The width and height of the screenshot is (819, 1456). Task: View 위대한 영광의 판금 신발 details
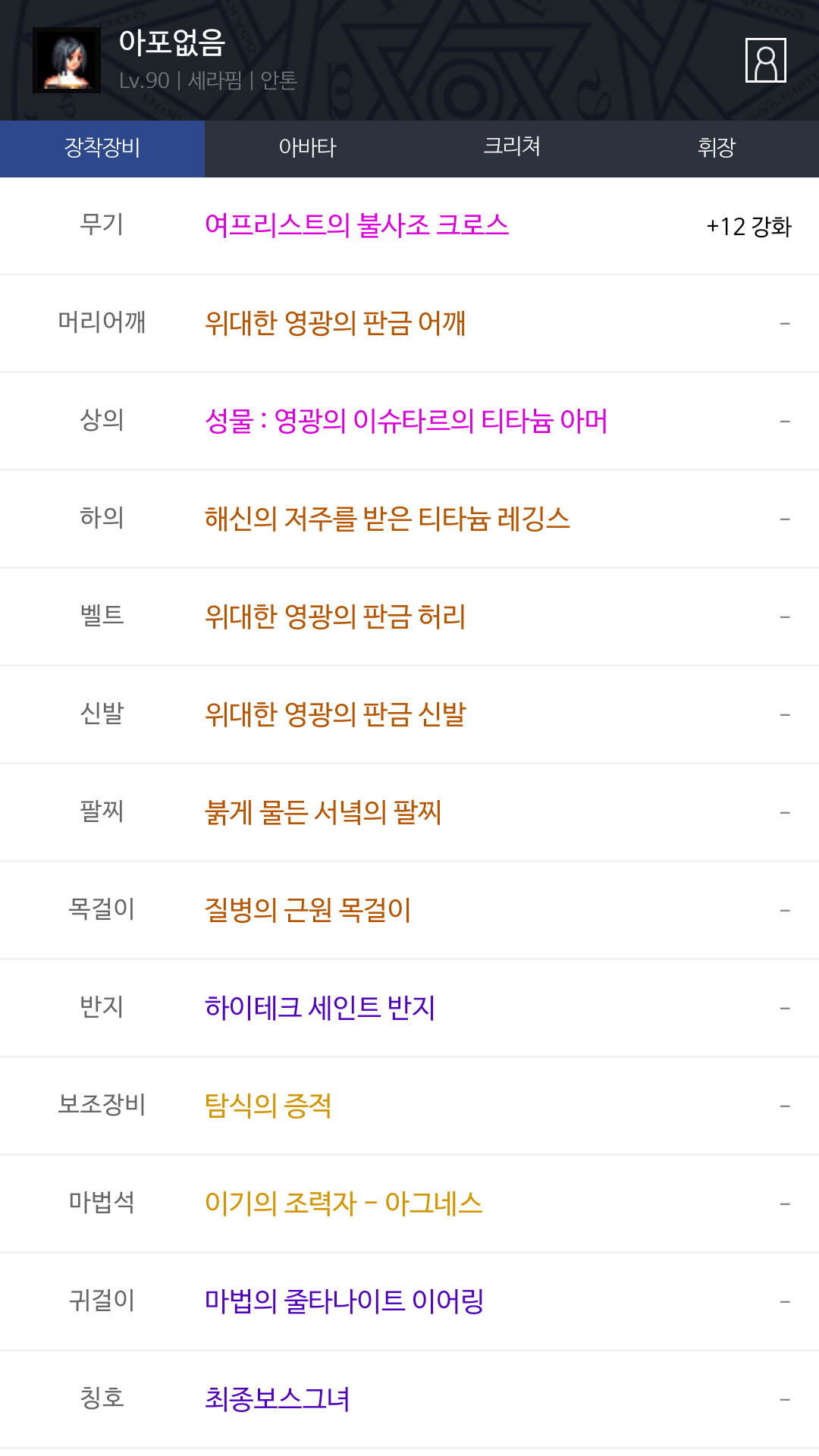pyautogui.click(x=335, y=714)
